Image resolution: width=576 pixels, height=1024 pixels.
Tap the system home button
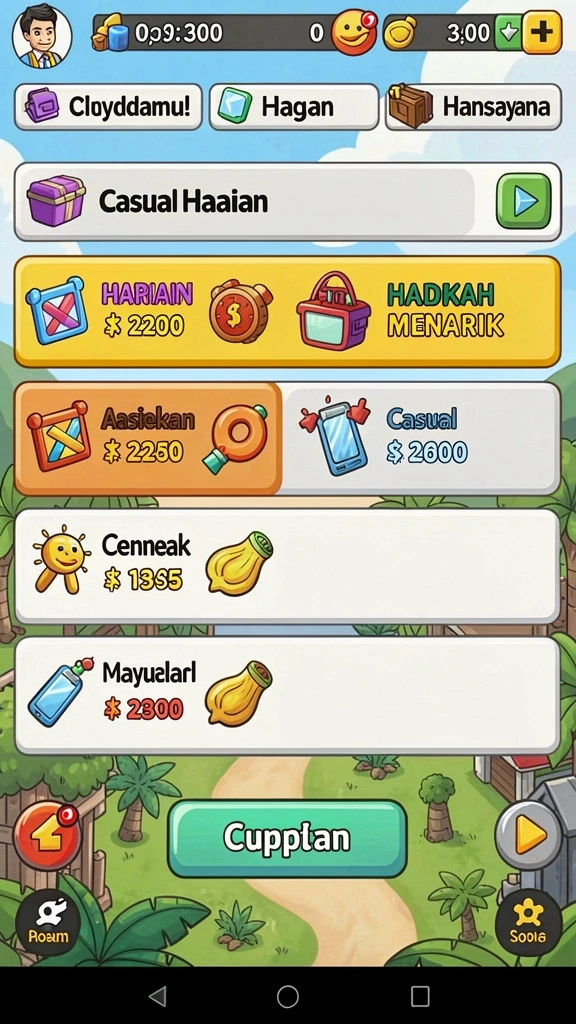(287, 996)
